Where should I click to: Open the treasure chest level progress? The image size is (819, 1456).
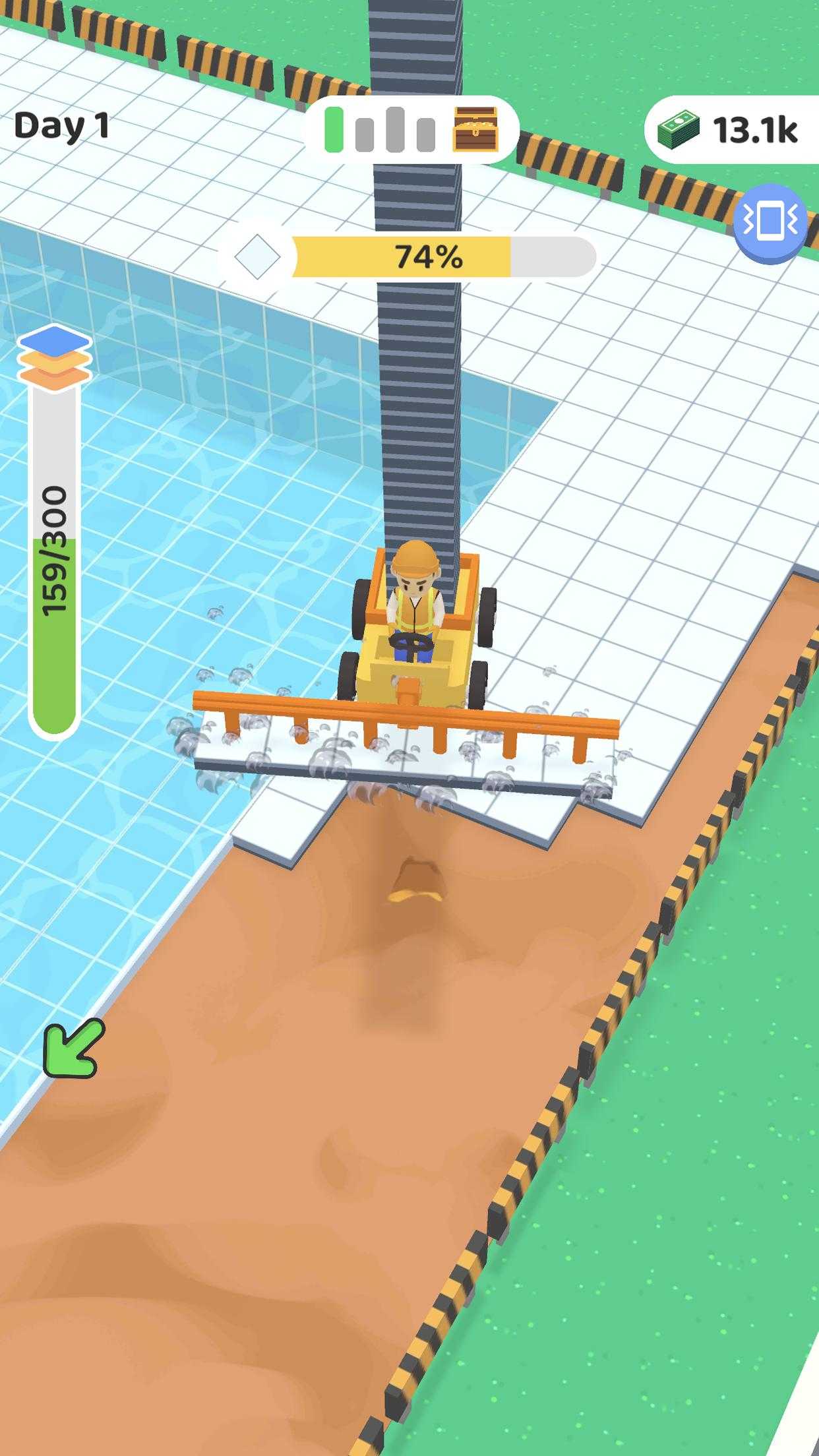[475, 129]
